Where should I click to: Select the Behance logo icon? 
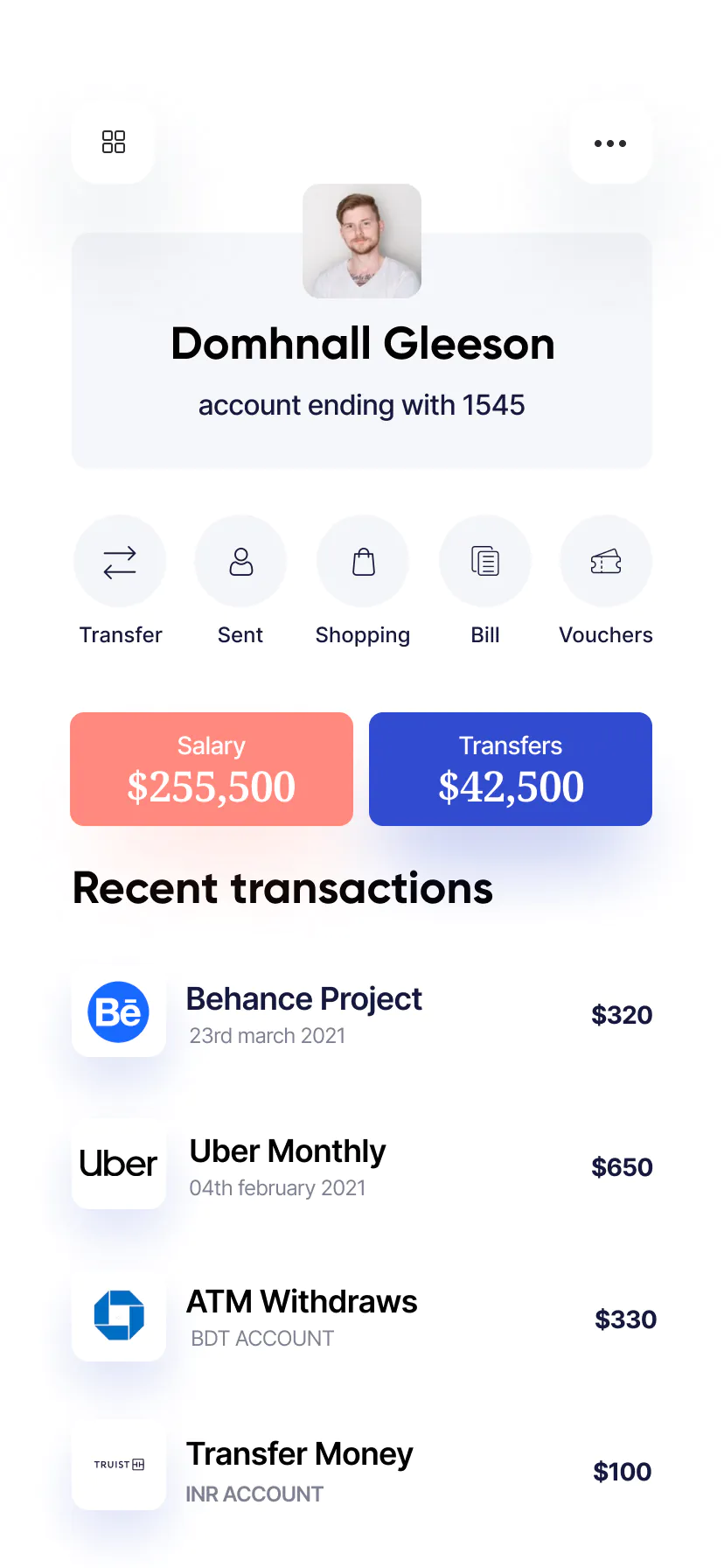pos(119,1012)
